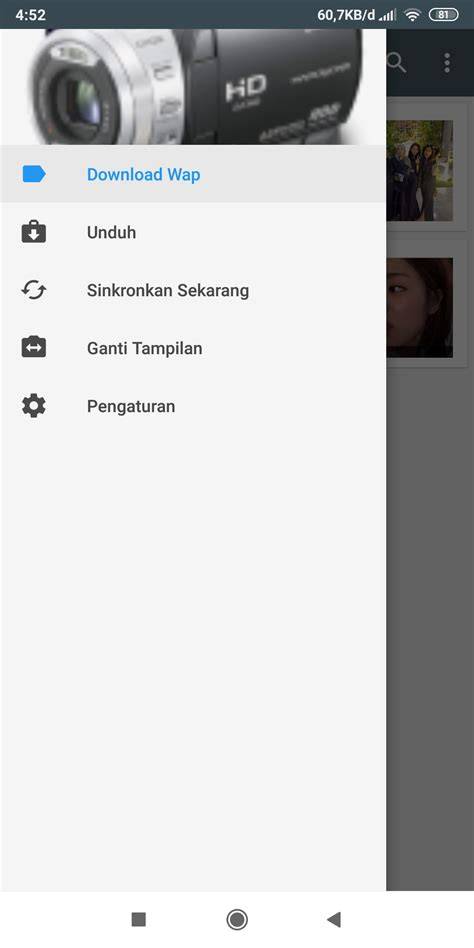Image resolution: width=474 pixels, height=948 pixels.
Task: Tap the system home button
Action: [237, 919]
